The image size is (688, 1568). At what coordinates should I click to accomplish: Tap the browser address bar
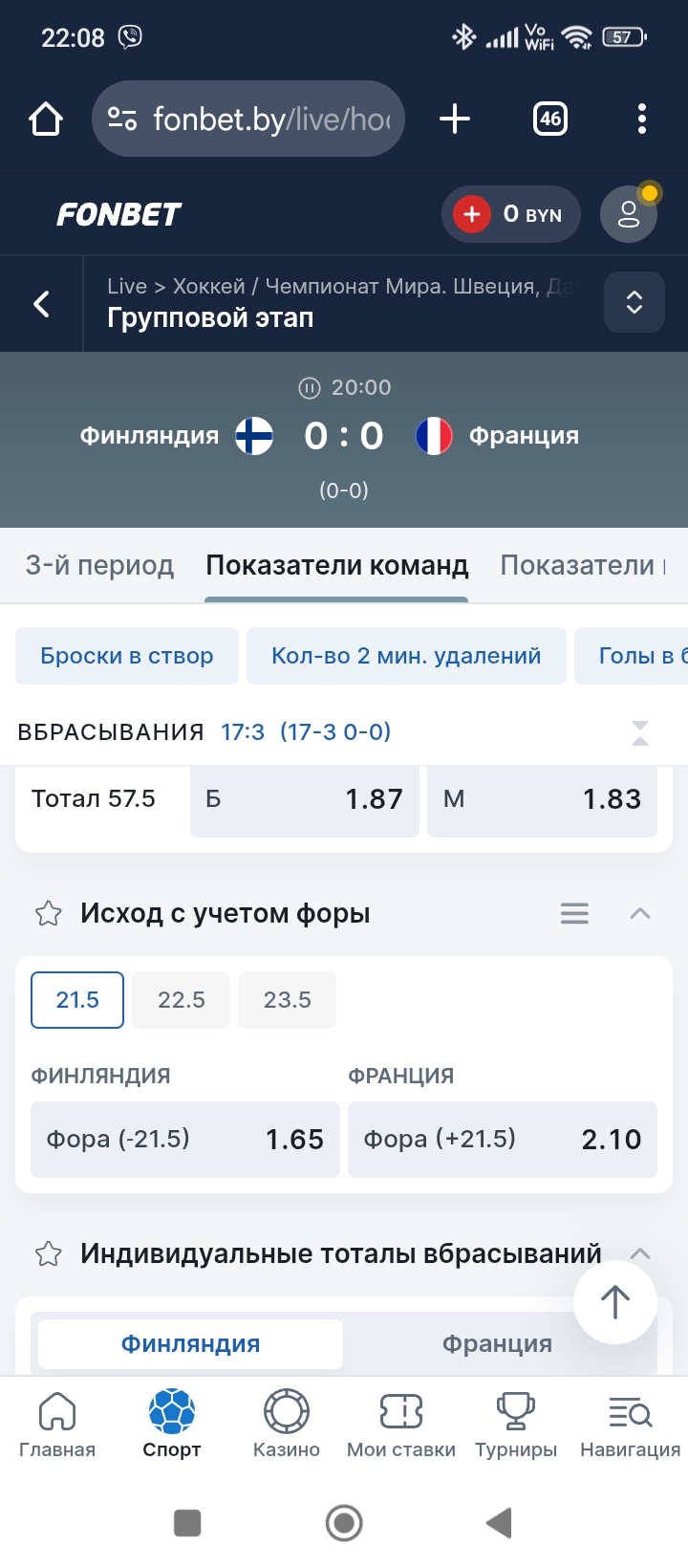click(248, 119)
